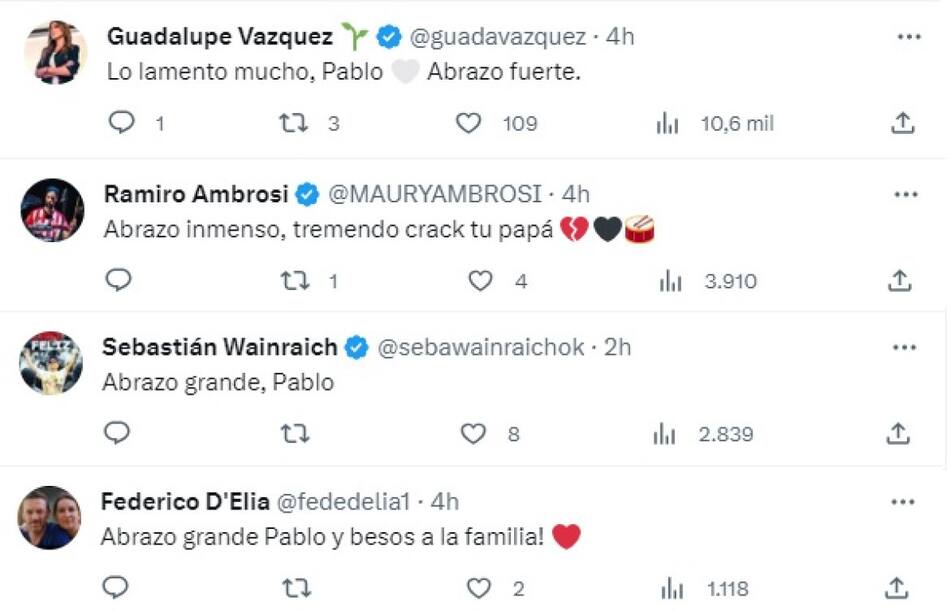Reply to Ramiro Ambrosi's tweet

click(x=119, y=281)
